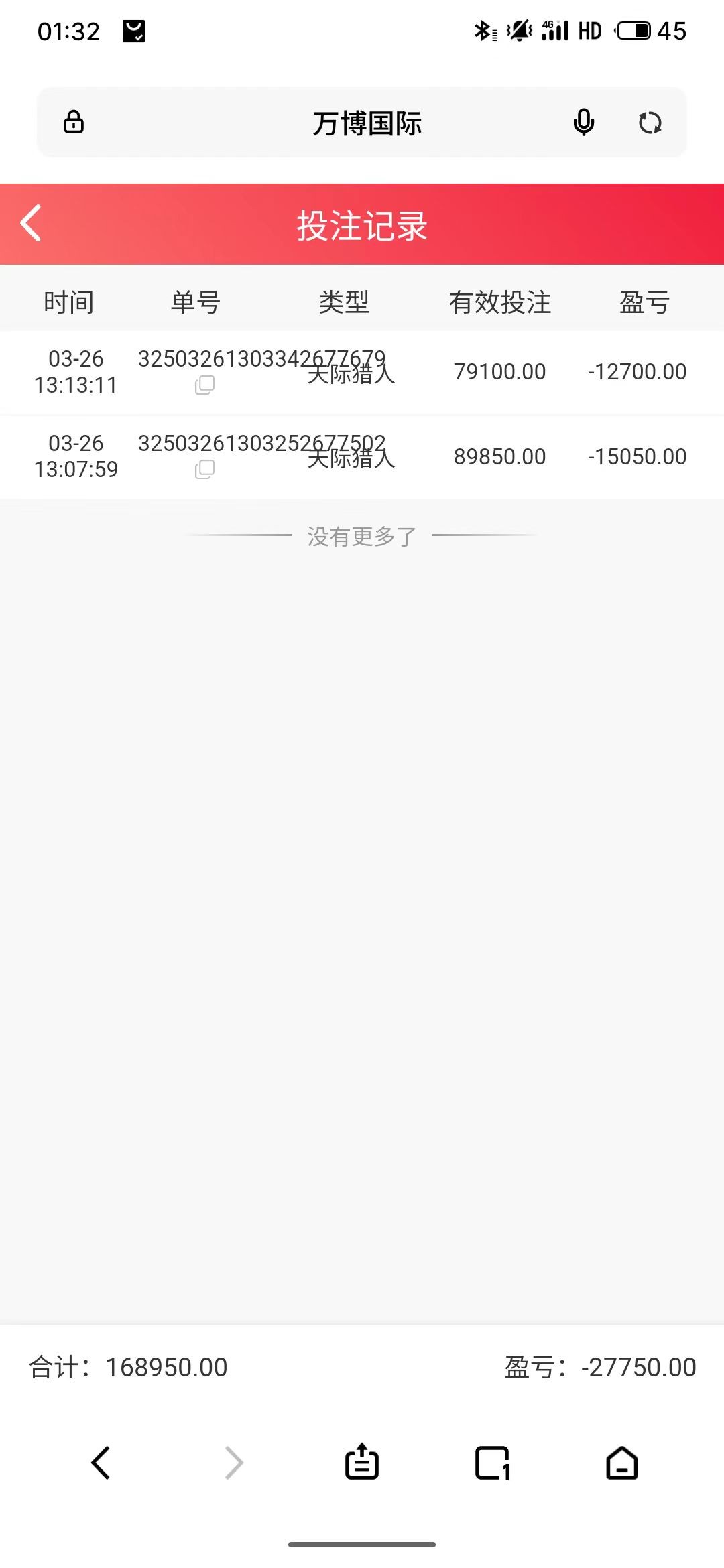
Task: Tap the 没有更多了 divider text
Action: [x=362, y=534]
